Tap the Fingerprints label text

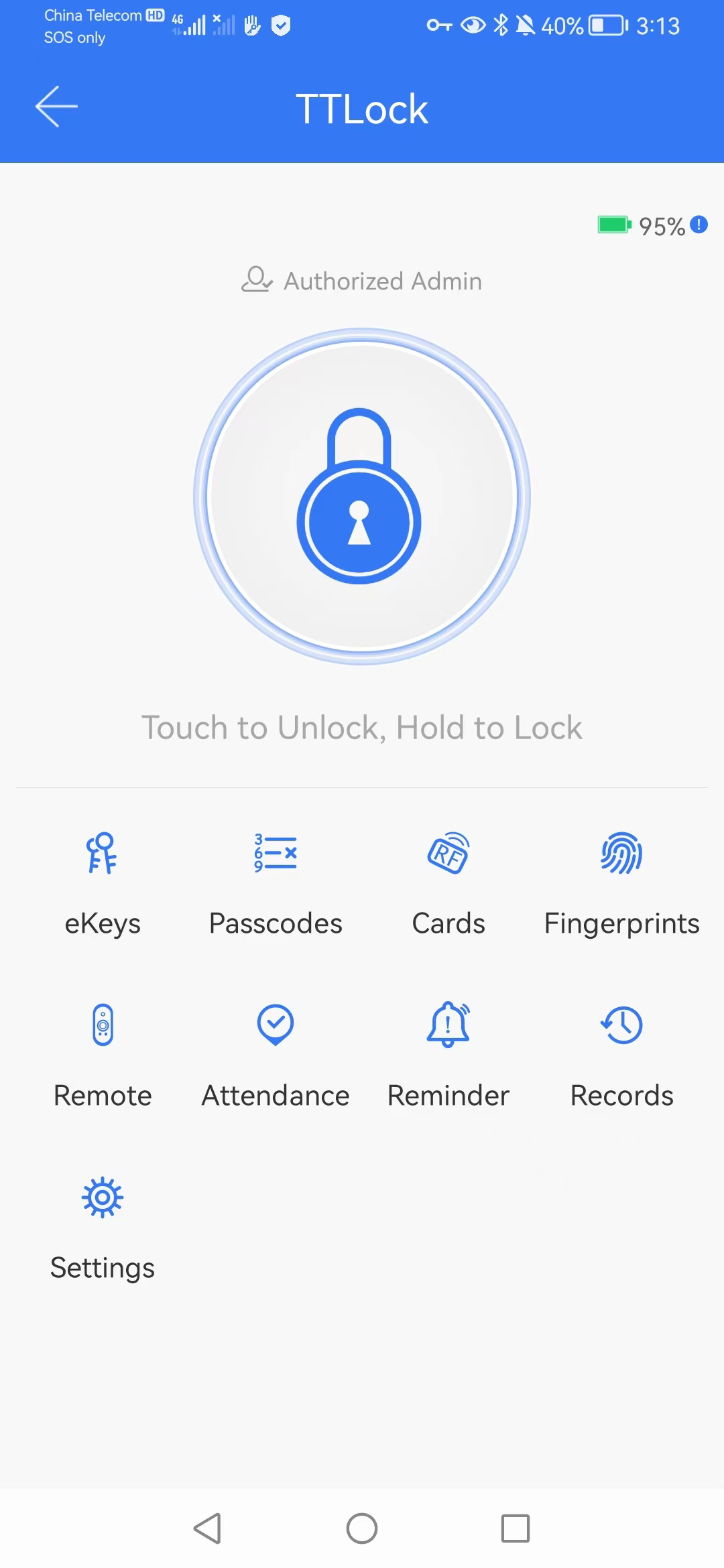point(621,923)
